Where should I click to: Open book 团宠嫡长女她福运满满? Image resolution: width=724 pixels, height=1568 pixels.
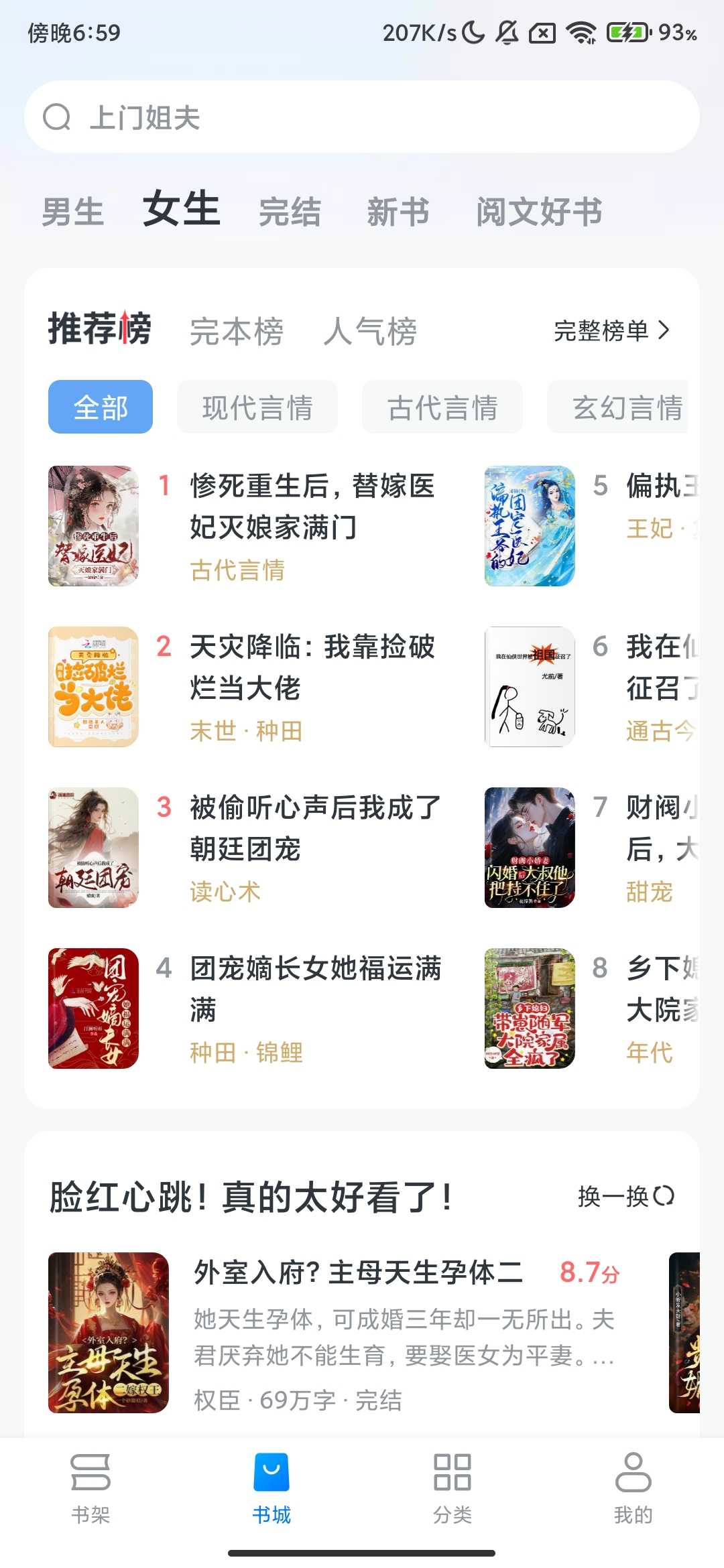(315, 989)
